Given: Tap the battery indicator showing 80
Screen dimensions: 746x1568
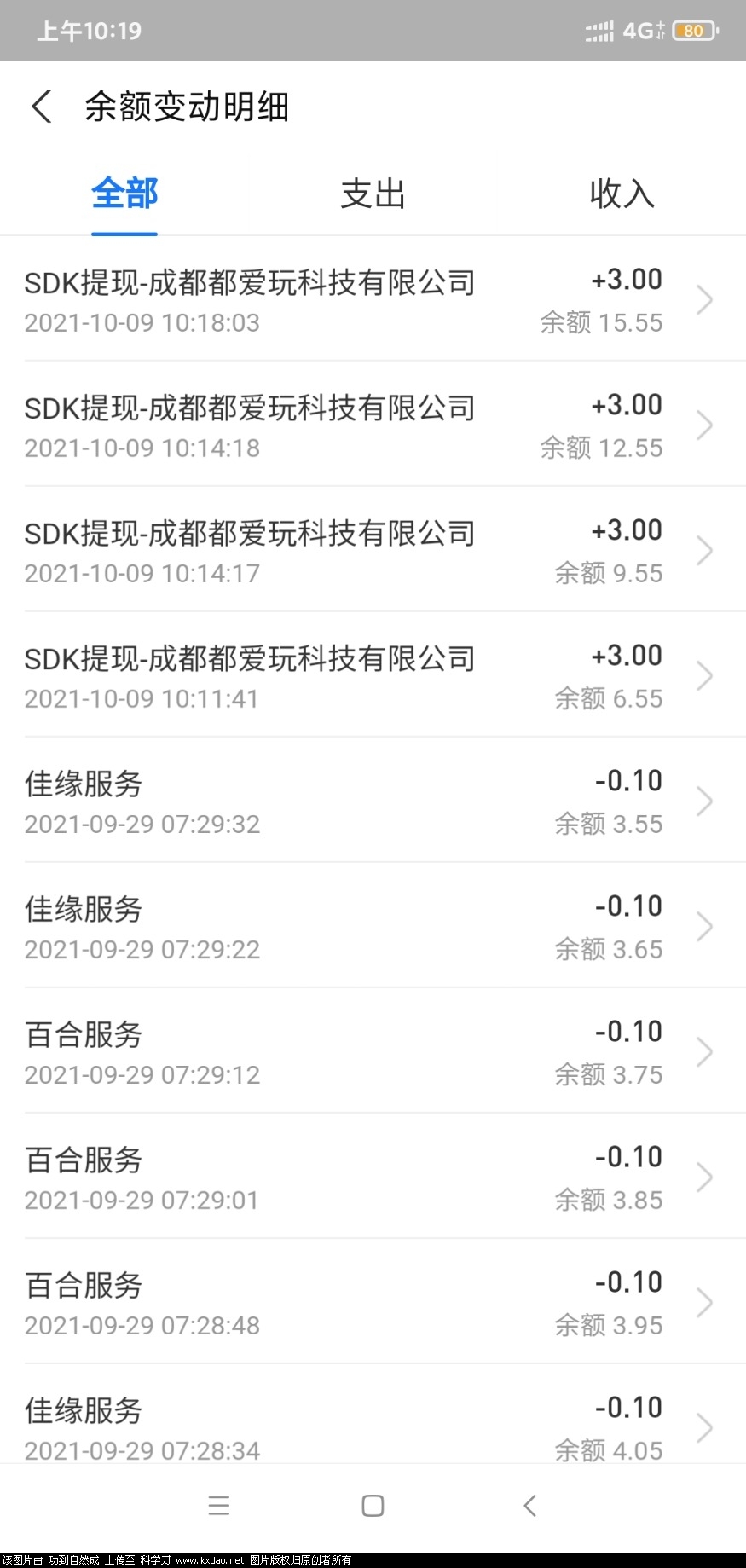Looking at the screenshot, I should [x=694, y=31].
